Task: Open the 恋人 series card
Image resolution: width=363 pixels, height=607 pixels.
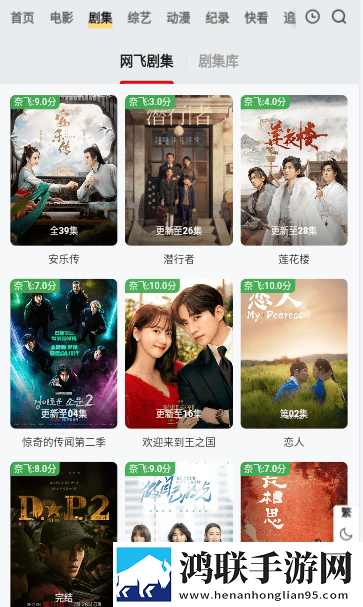Action: [x=294, y=364]
